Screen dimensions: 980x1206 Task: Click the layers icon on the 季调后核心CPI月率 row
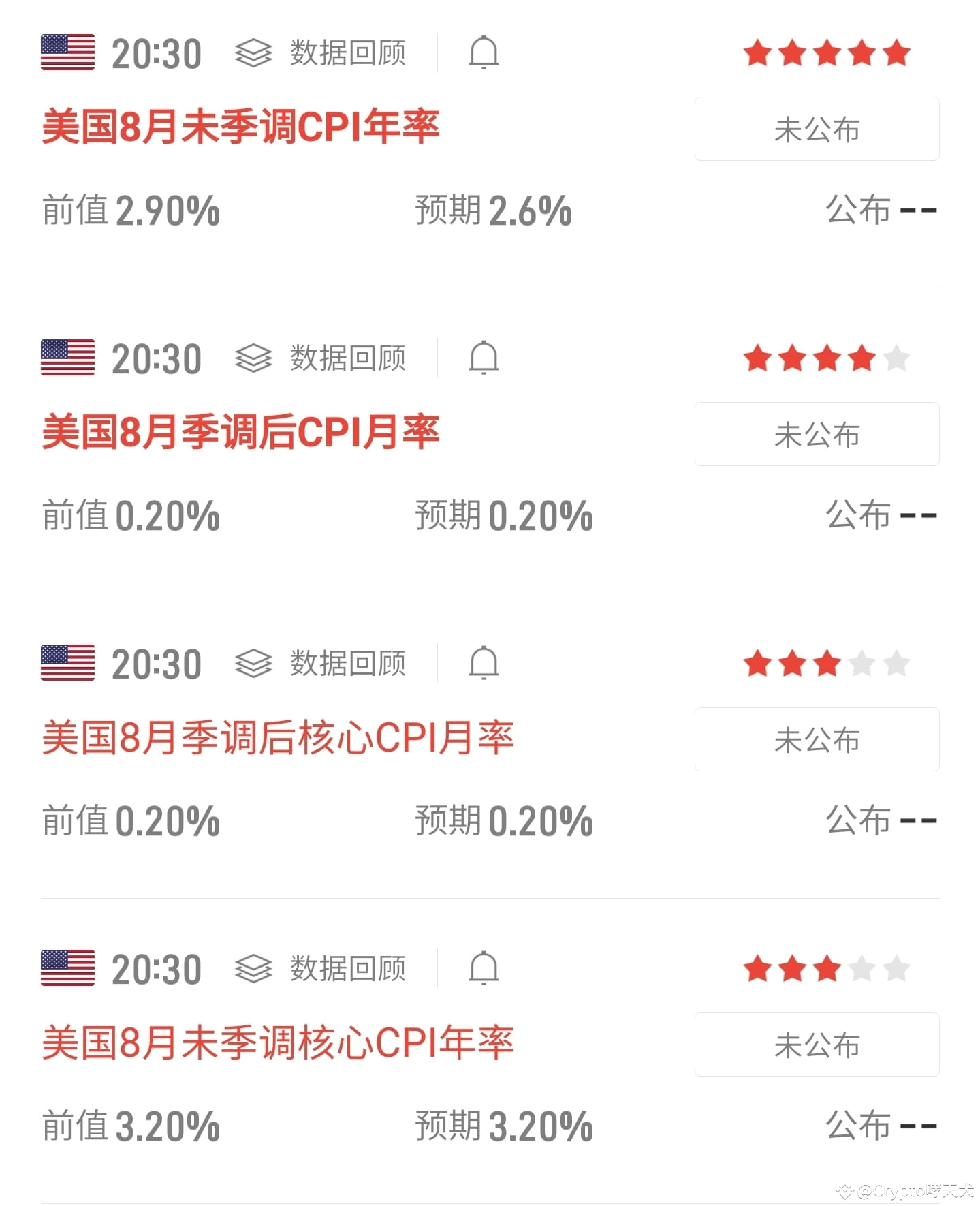pyautogui.click(x=253, y=662)
